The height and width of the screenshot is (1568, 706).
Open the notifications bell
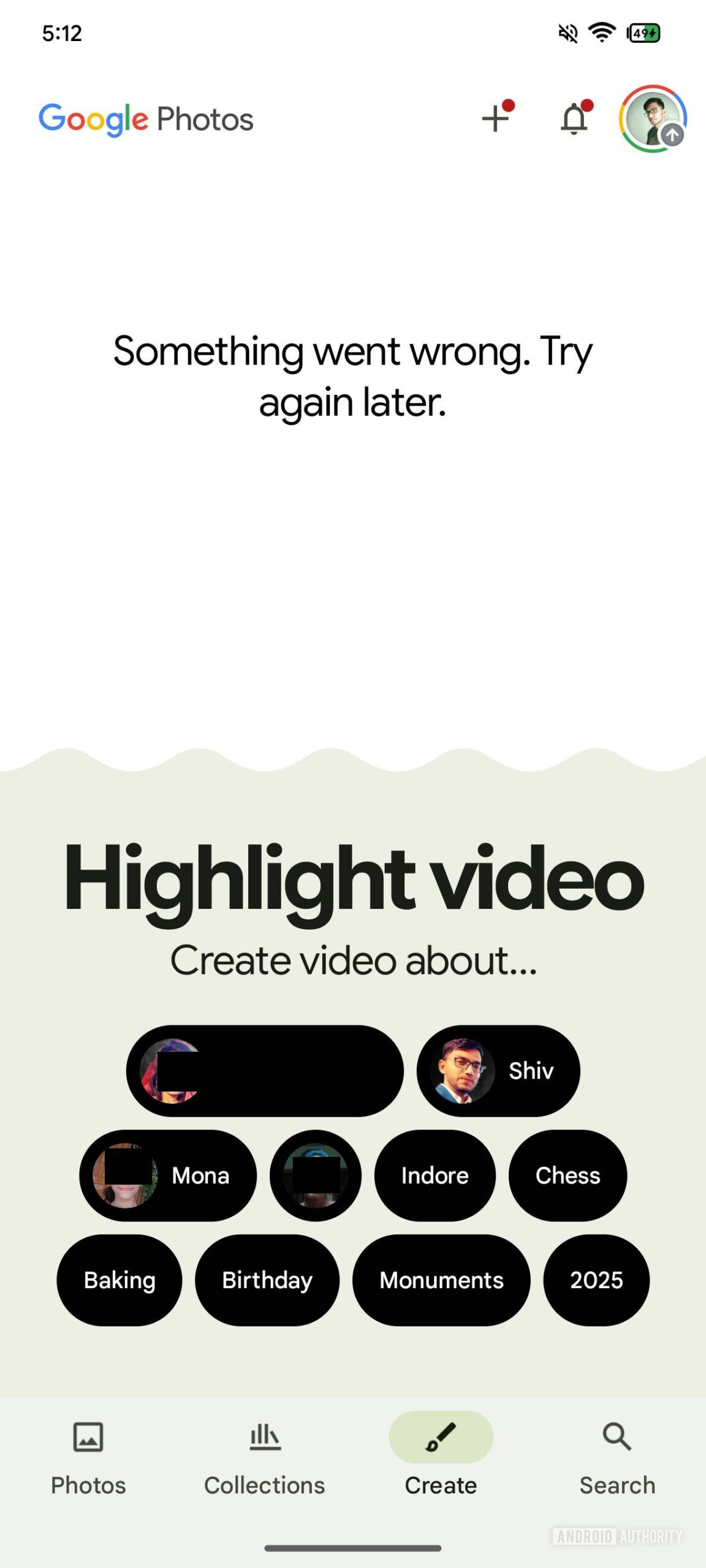[575, 118]
